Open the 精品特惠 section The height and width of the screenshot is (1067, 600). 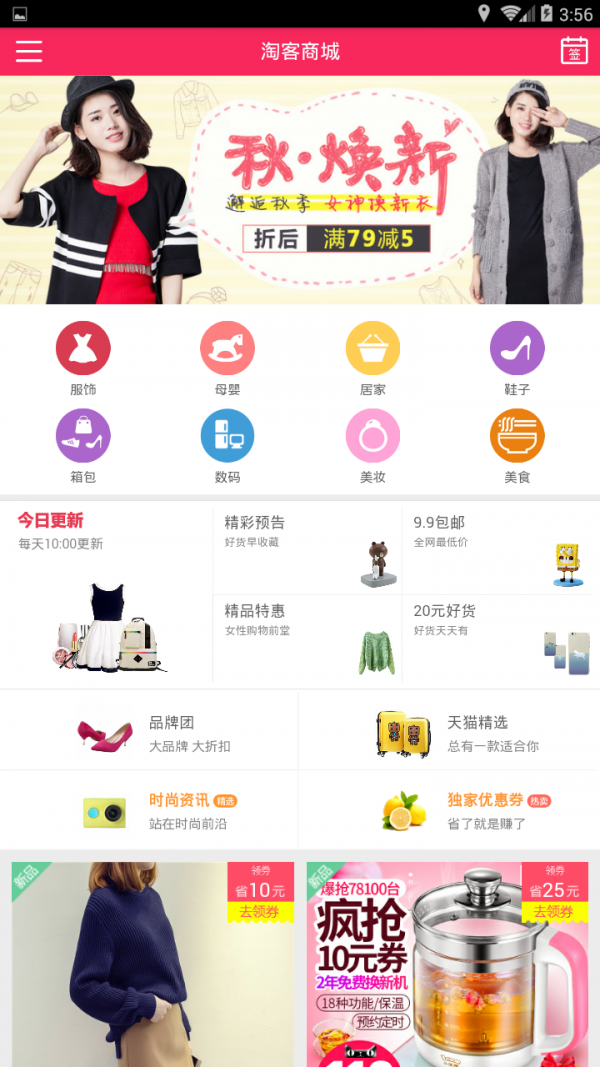(x=307, y=637)
